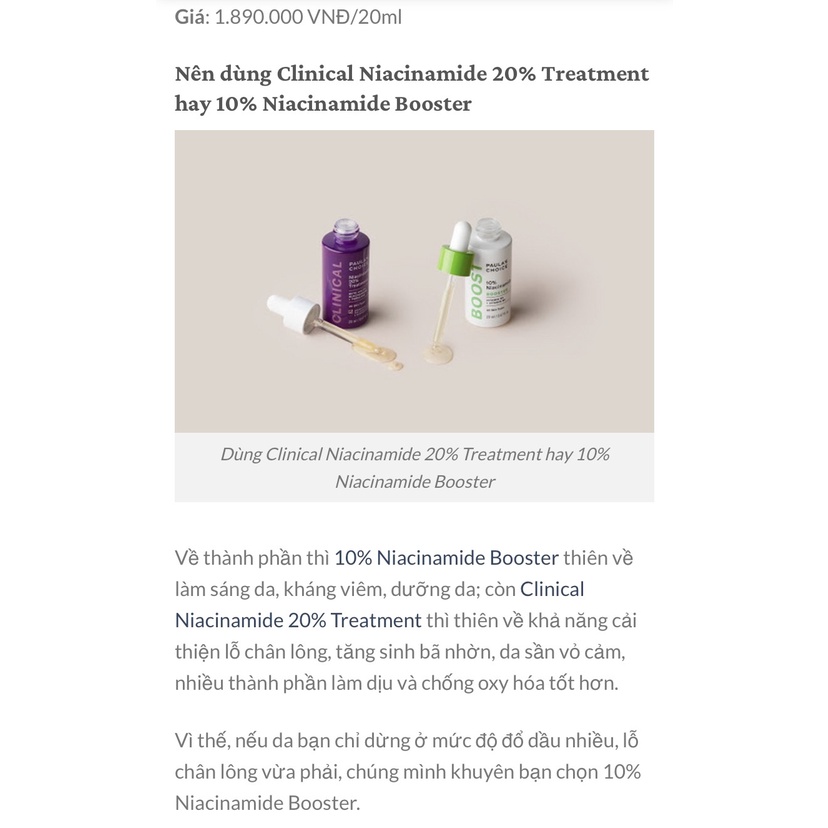Open the 10% Niacinamide Booster link
This screenshot has height=828, width=828.
(x=446, y=557)
